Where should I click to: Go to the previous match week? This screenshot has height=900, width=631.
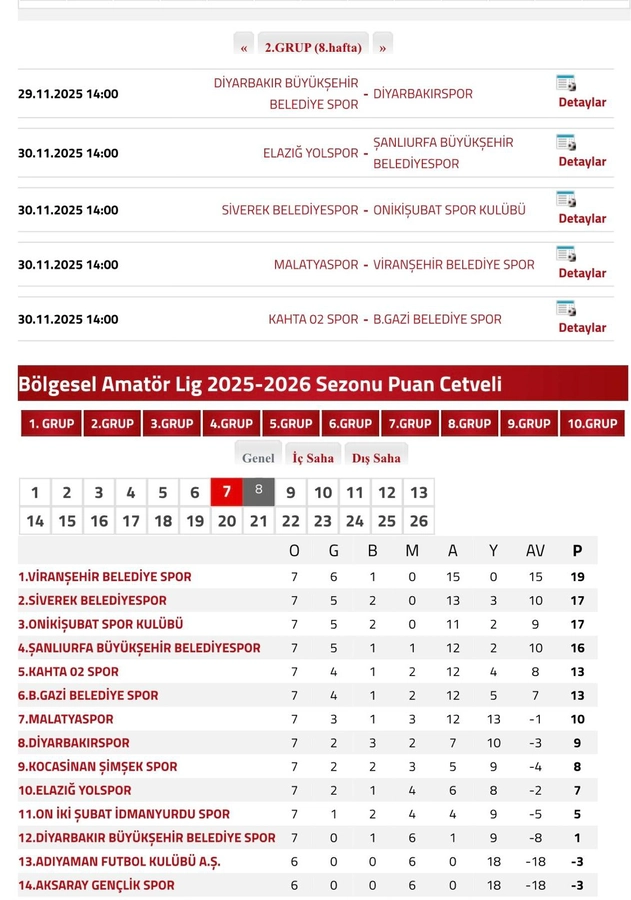[x=244, y=47]
